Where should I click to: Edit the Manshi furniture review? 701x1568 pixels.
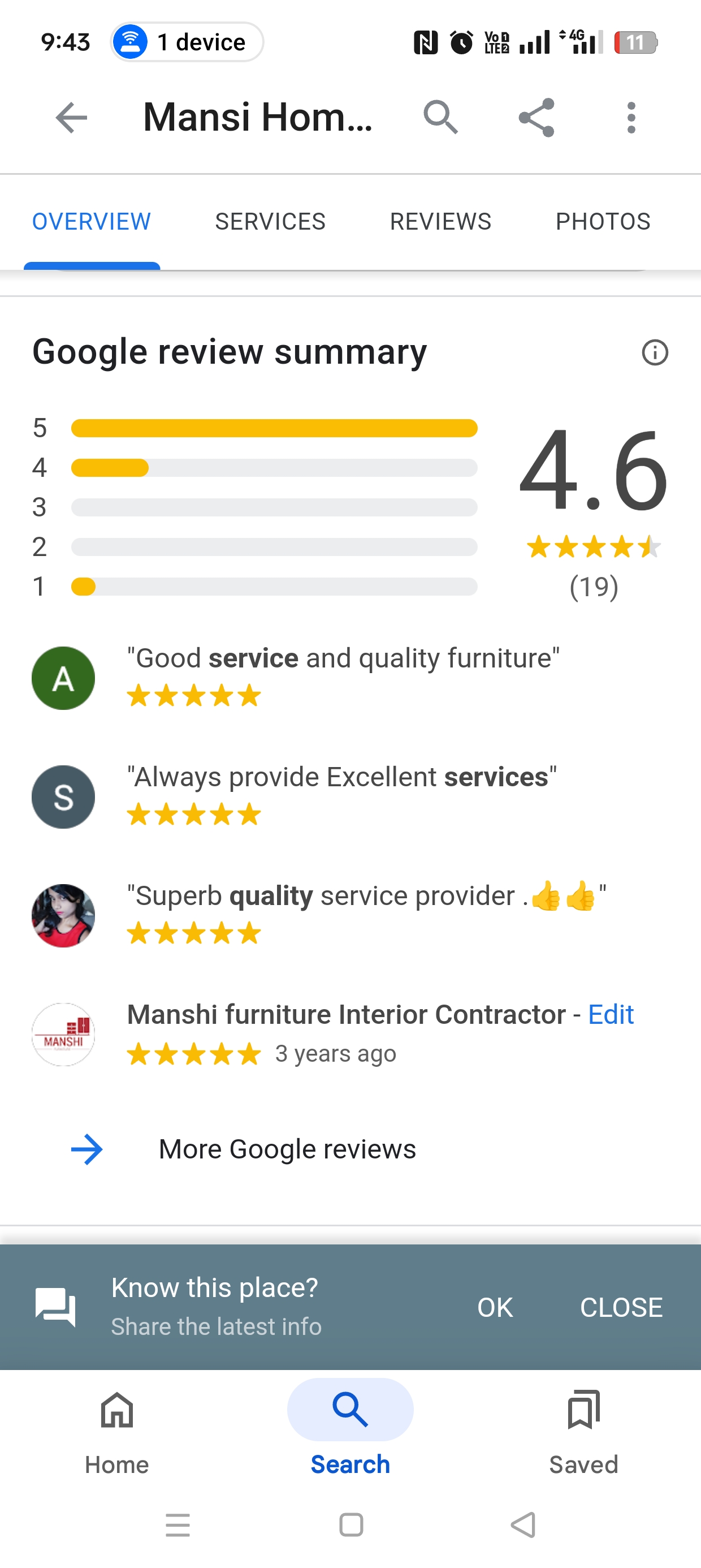[x=611, y=1015]
